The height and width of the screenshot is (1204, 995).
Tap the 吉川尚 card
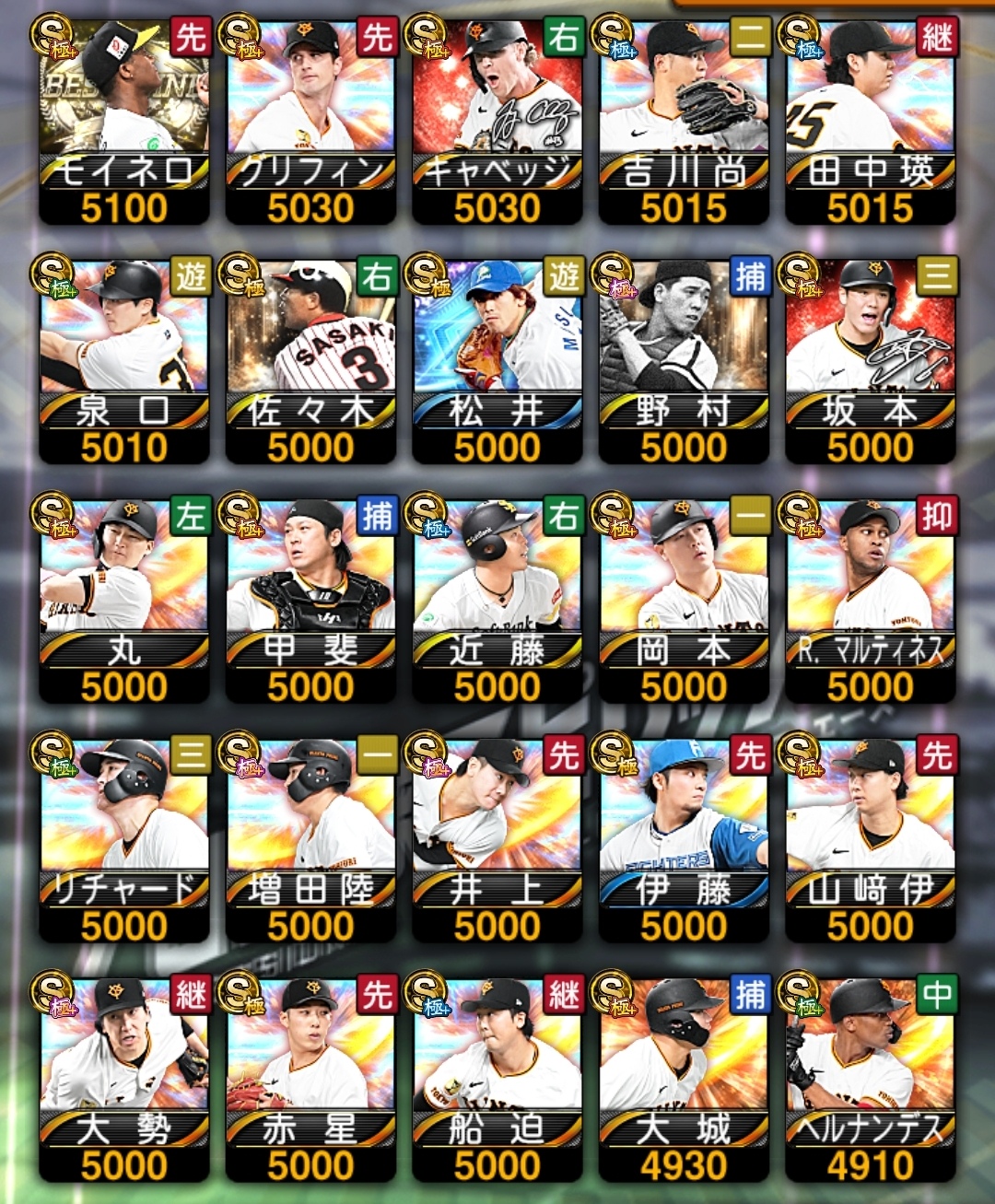pos(684,120)
